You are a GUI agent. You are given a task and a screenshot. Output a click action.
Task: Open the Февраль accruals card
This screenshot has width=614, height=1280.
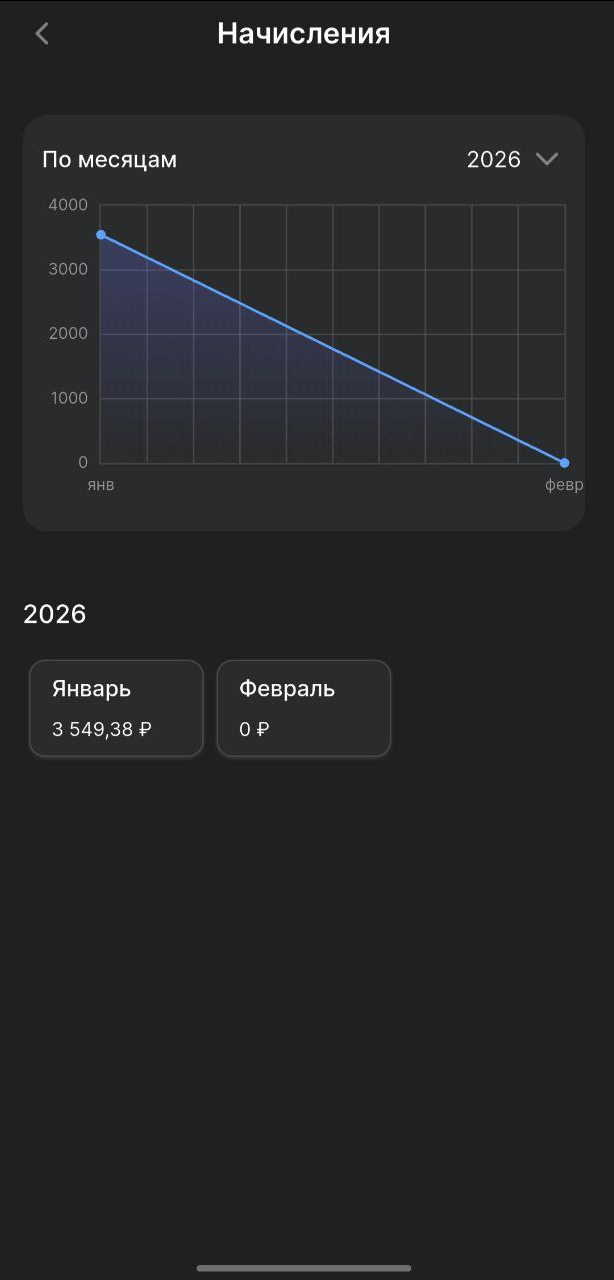(303, 708)
